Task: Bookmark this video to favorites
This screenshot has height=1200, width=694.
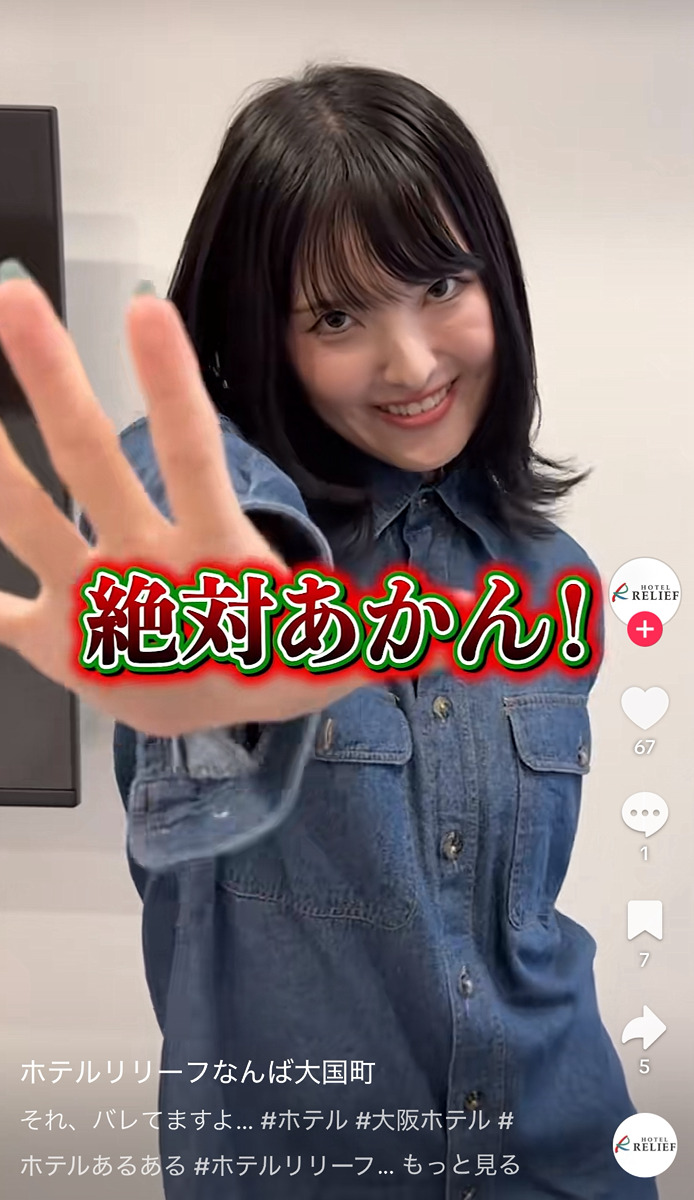Action: click(645, 920)
